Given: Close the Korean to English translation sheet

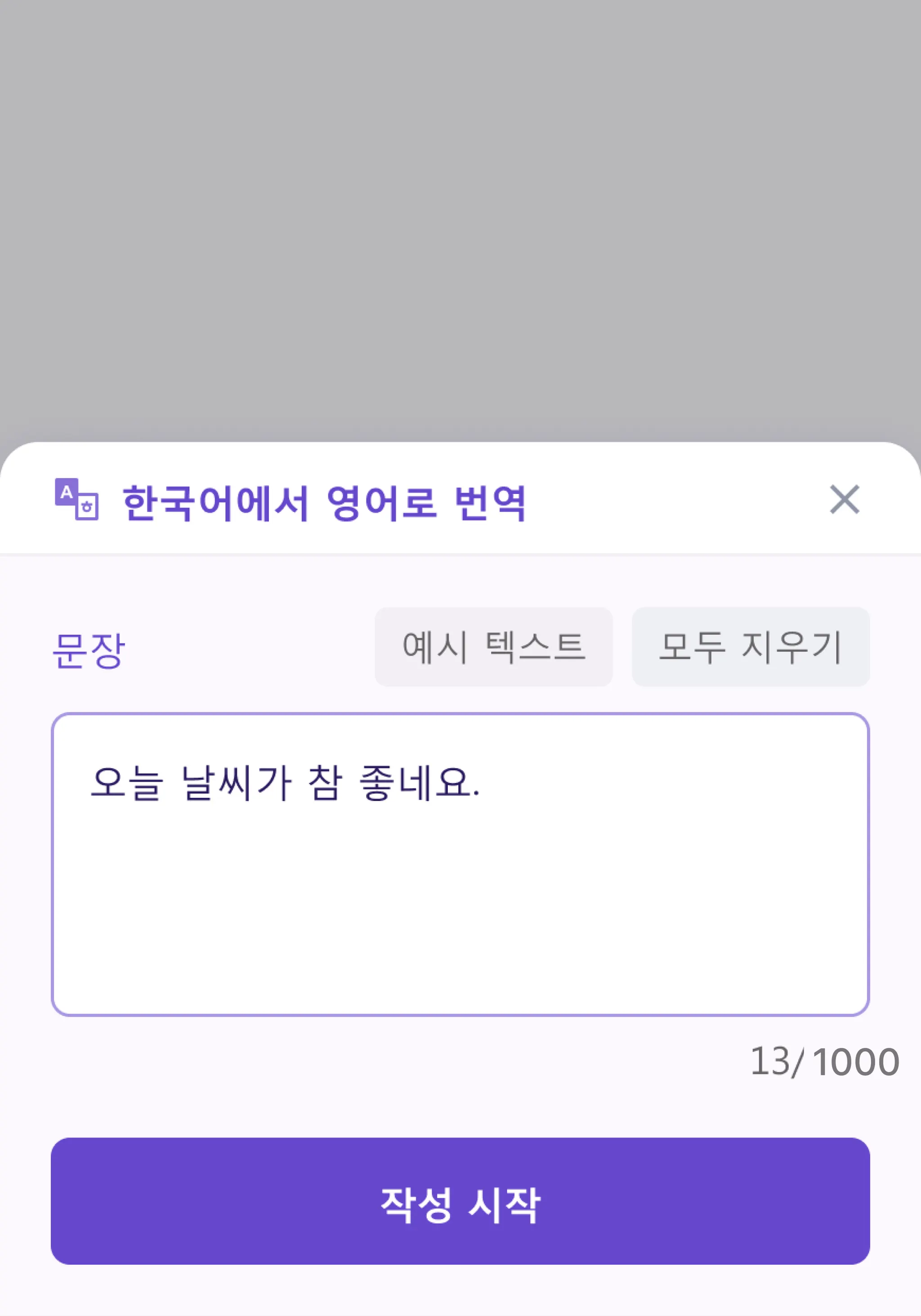Looking at the screenshot, I should [x=844, y=499].
